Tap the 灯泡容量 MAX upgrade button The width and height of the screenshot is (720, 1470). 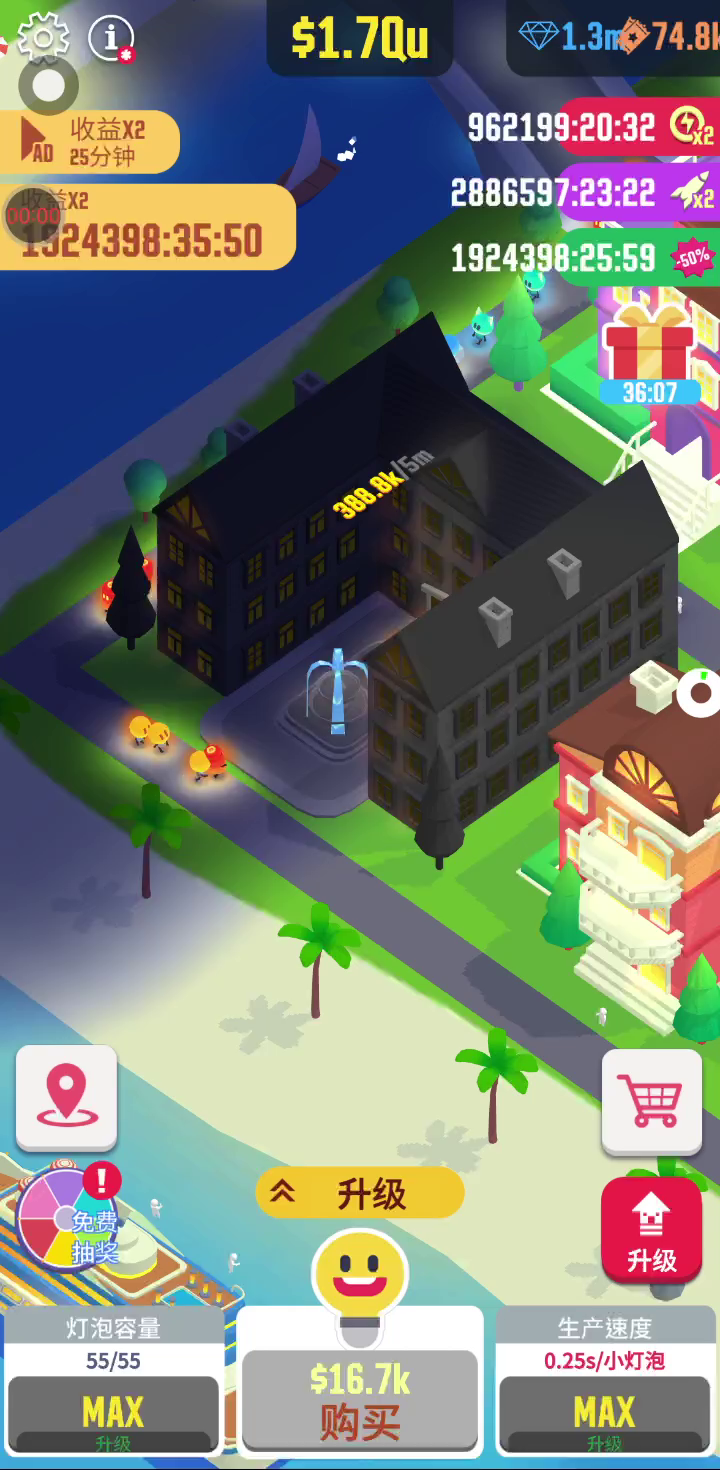click(x=113, y=1414)
